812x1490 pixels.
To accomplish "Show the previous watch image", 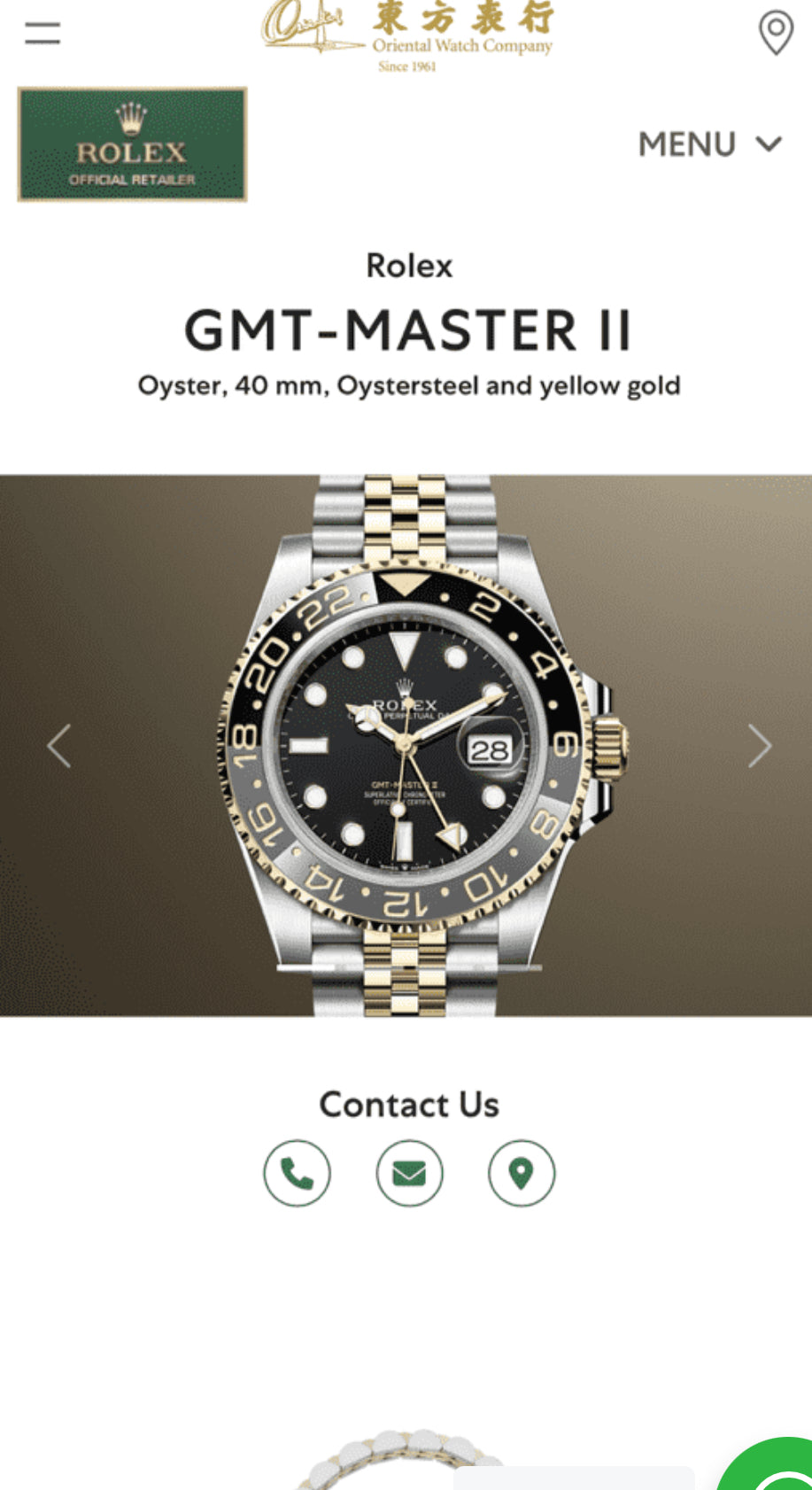I will pos(58,746).
